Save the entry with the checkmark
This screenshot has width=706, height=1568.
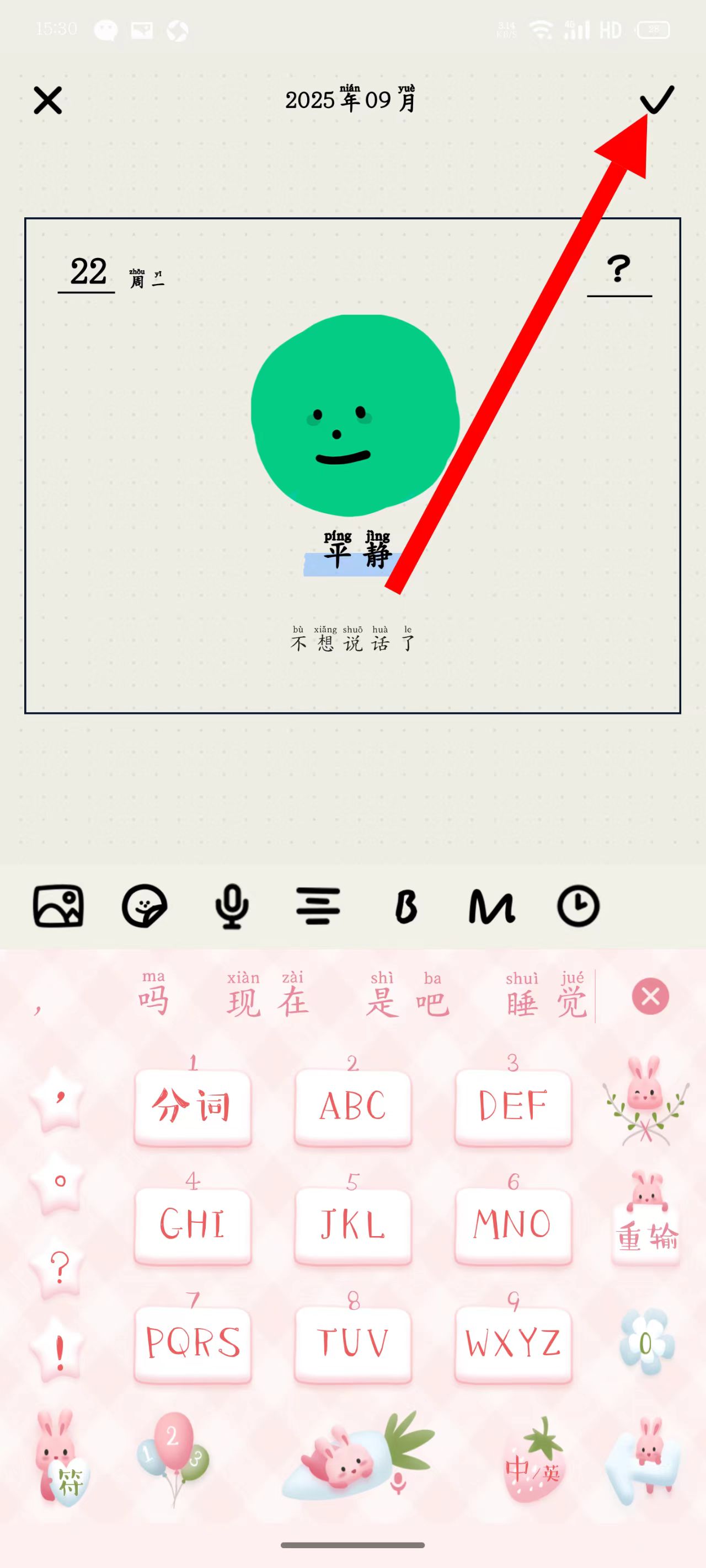point(657,100)
